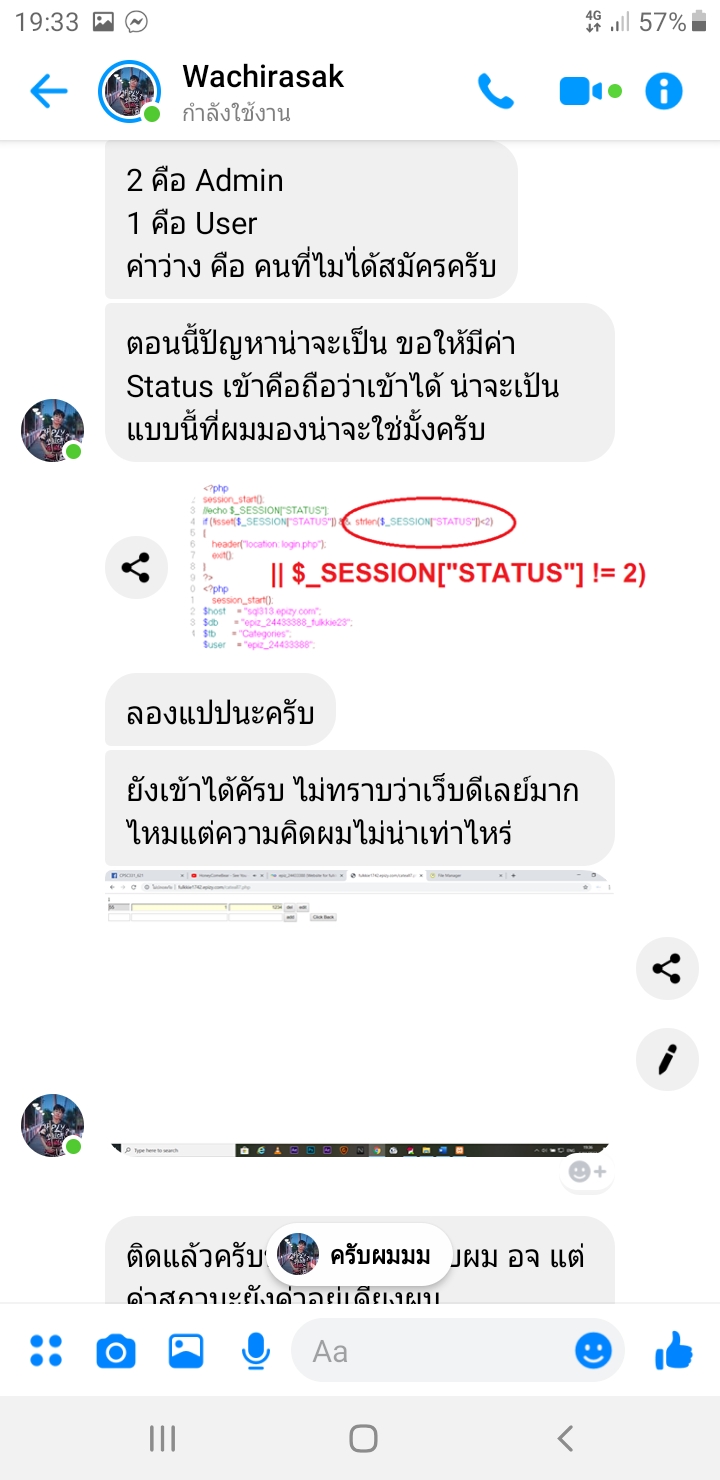This screenshot has width=720, height=1480.
Task: Tap the system home button
Action: [363, 1439]
